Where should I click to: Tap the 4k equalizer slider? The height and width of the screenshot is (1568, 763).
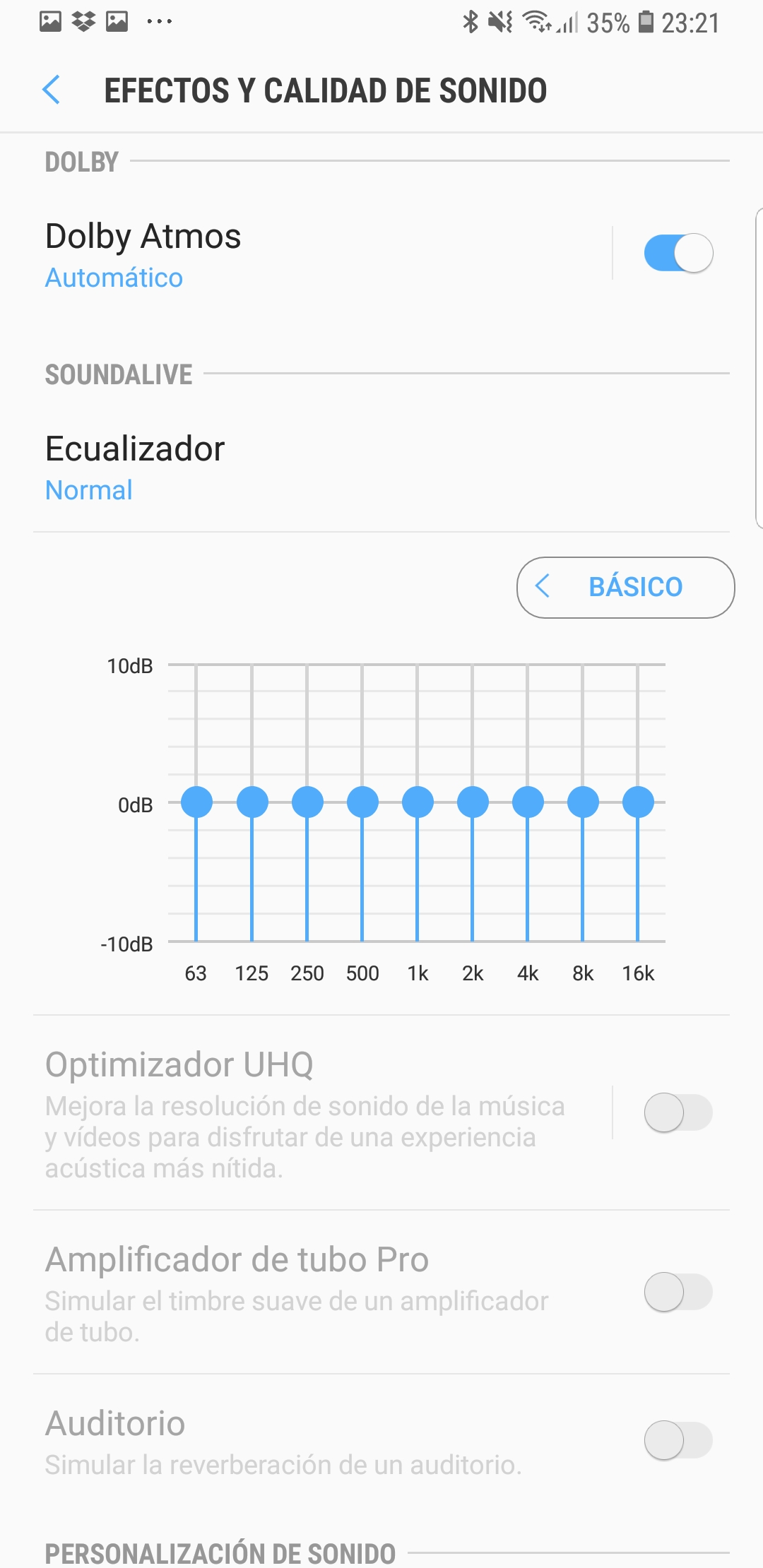point(528,802)
